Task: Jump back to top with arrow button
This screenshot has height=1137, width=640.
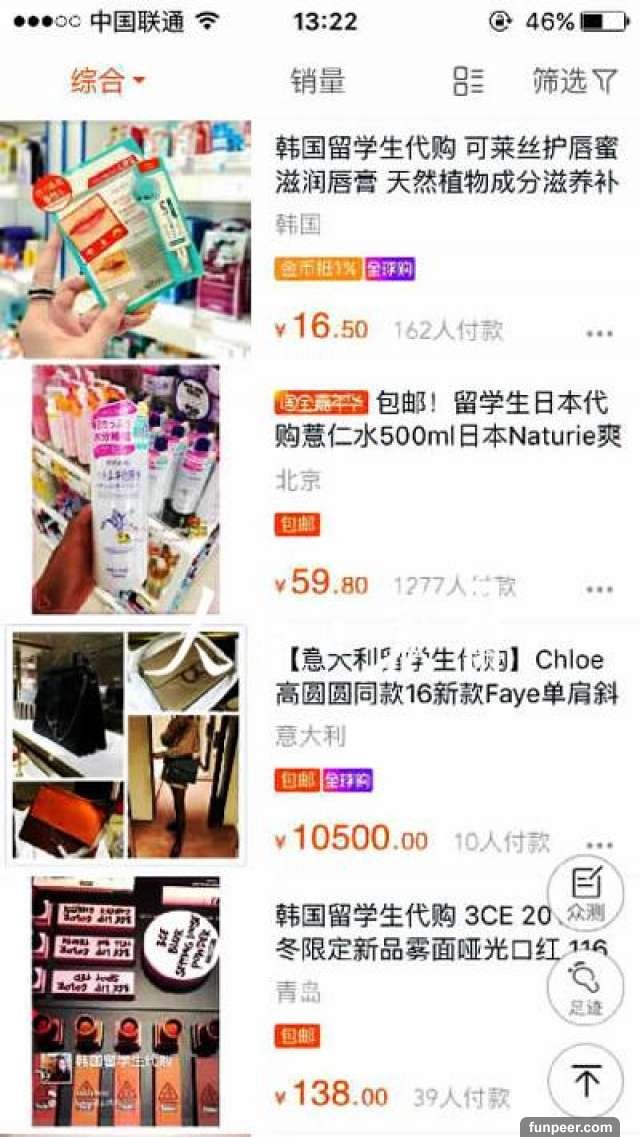Action: tap(586, 1081)
